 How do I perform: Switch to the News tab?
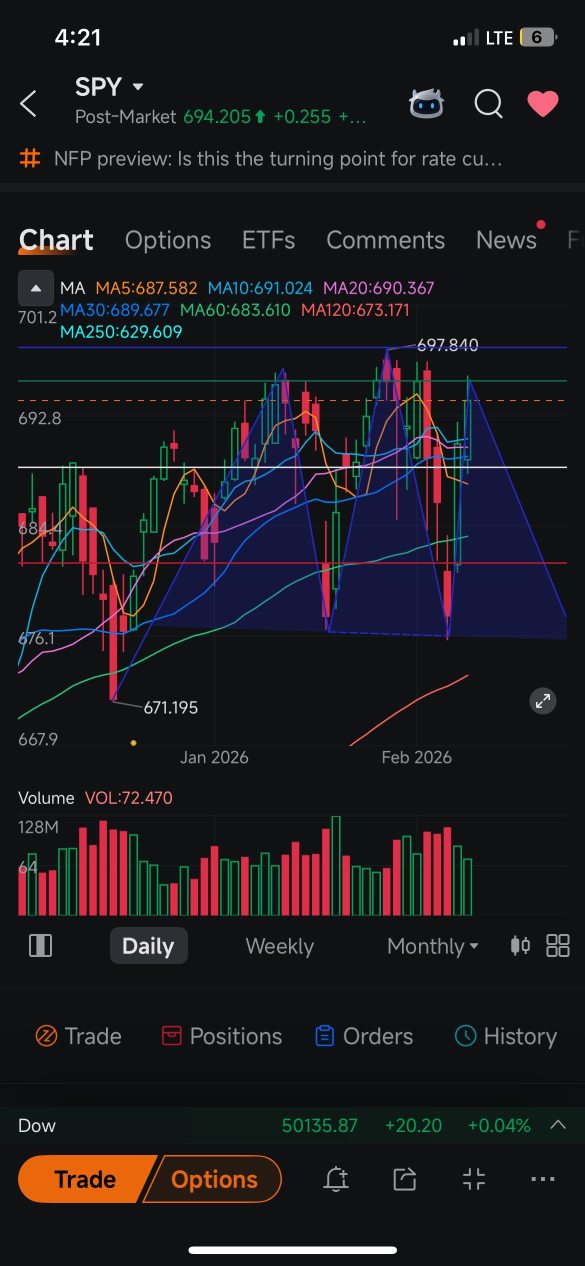pos(506,240)
